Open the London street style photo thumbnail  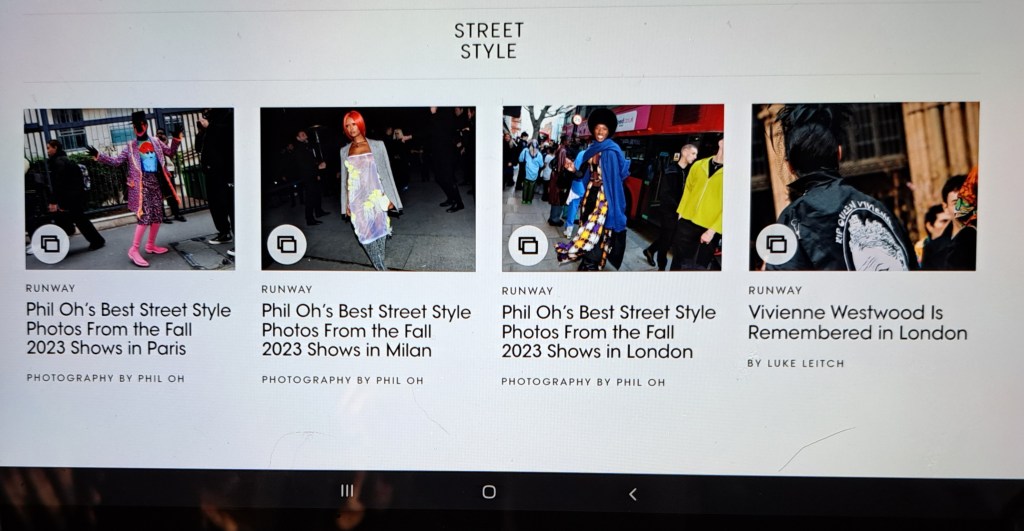tap(612, 187)
